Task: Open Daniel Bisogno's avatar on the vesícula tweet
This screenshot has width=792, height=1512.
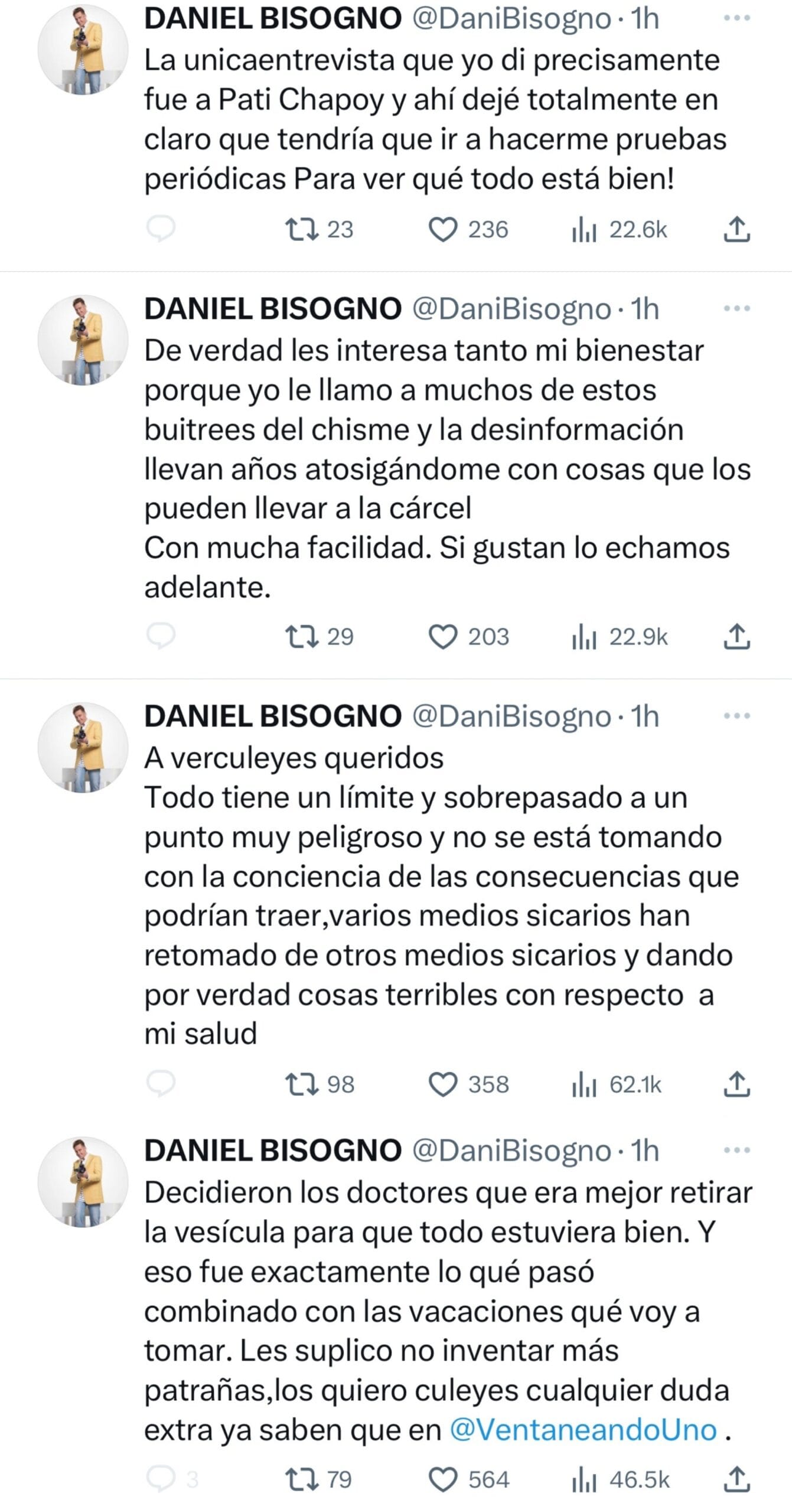Action: [x=83, y=1182]
